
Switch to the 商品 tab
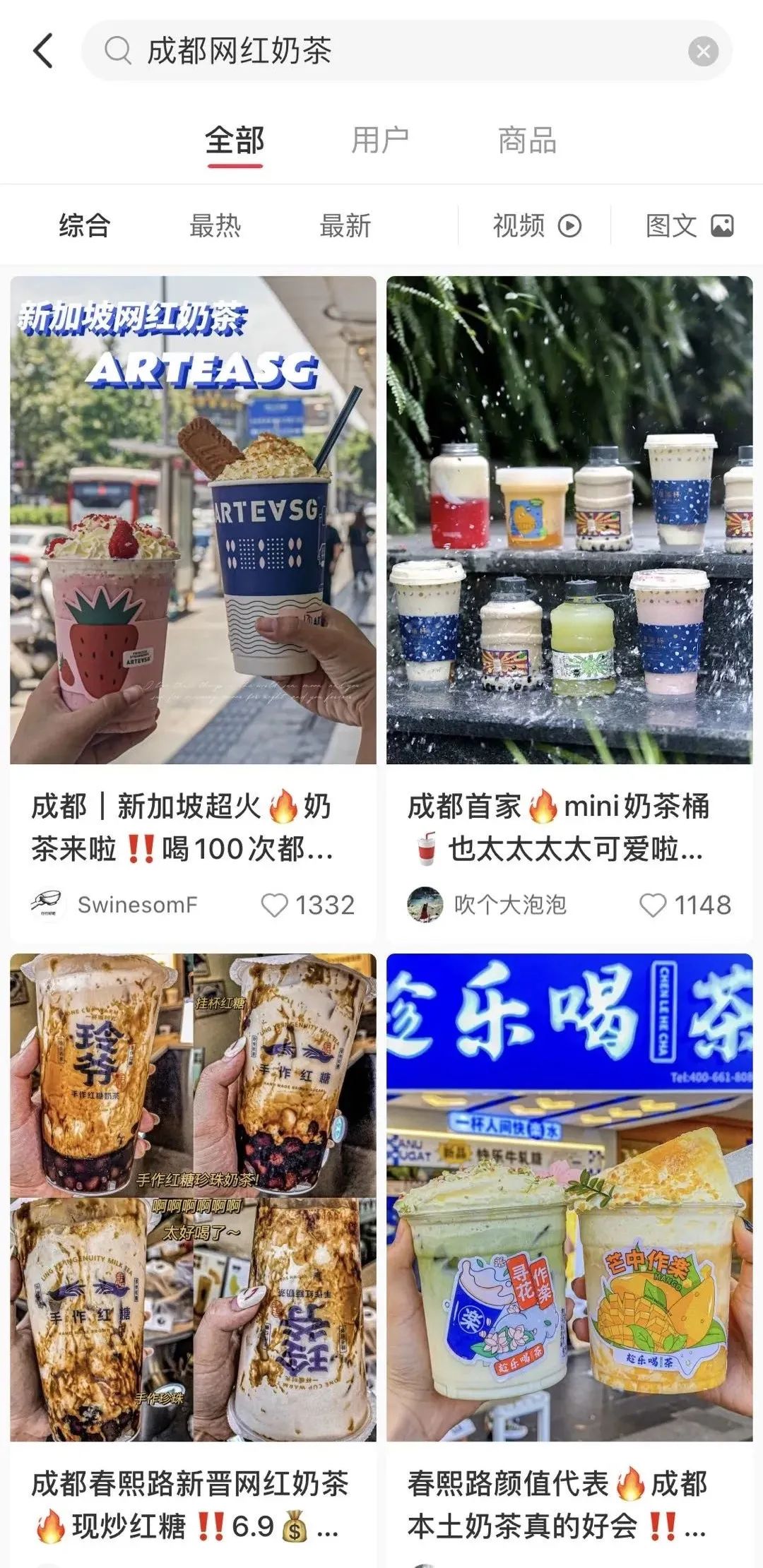(x=527, y=140)
